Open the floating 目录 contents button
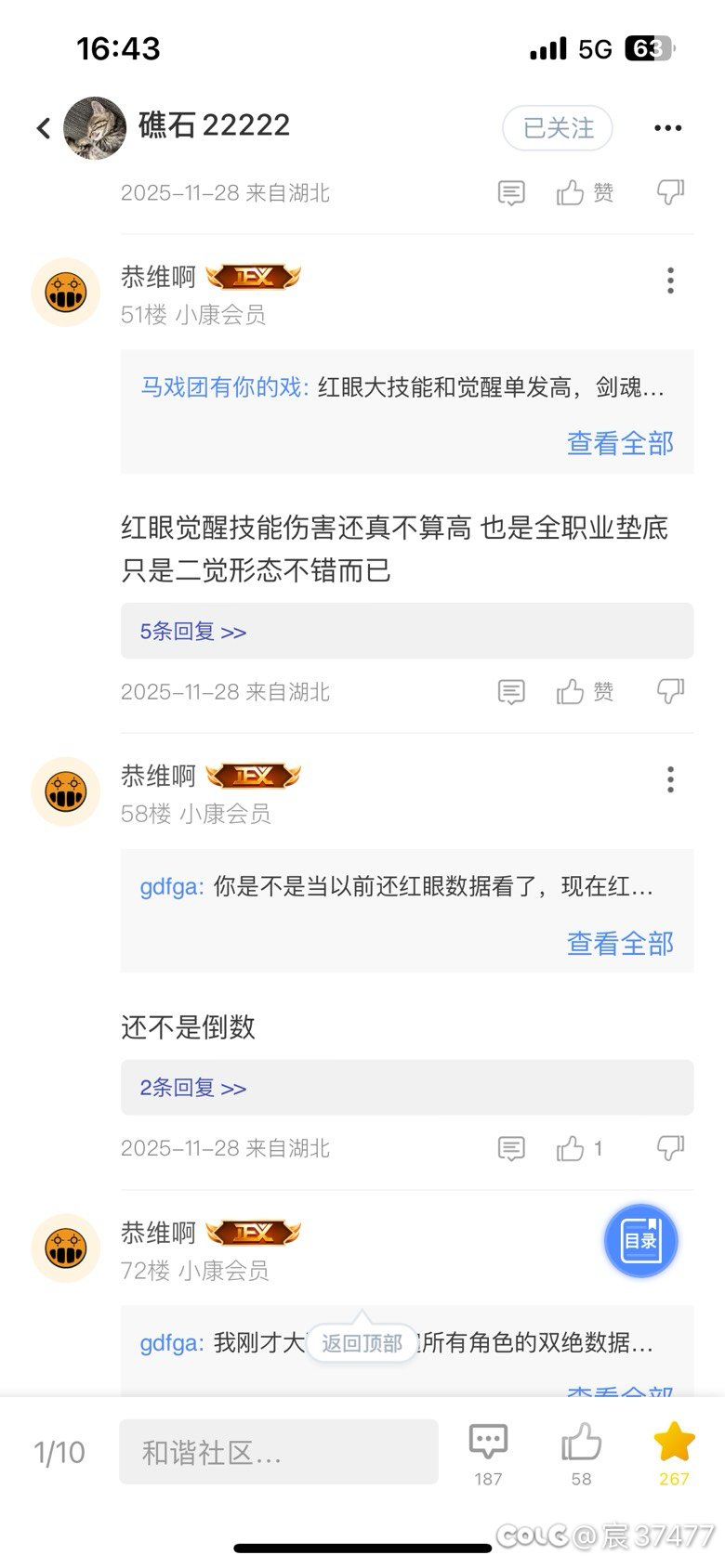The width and height of the screenshot is (725, 1568). pyautogui.click(x=640, y=1241)
